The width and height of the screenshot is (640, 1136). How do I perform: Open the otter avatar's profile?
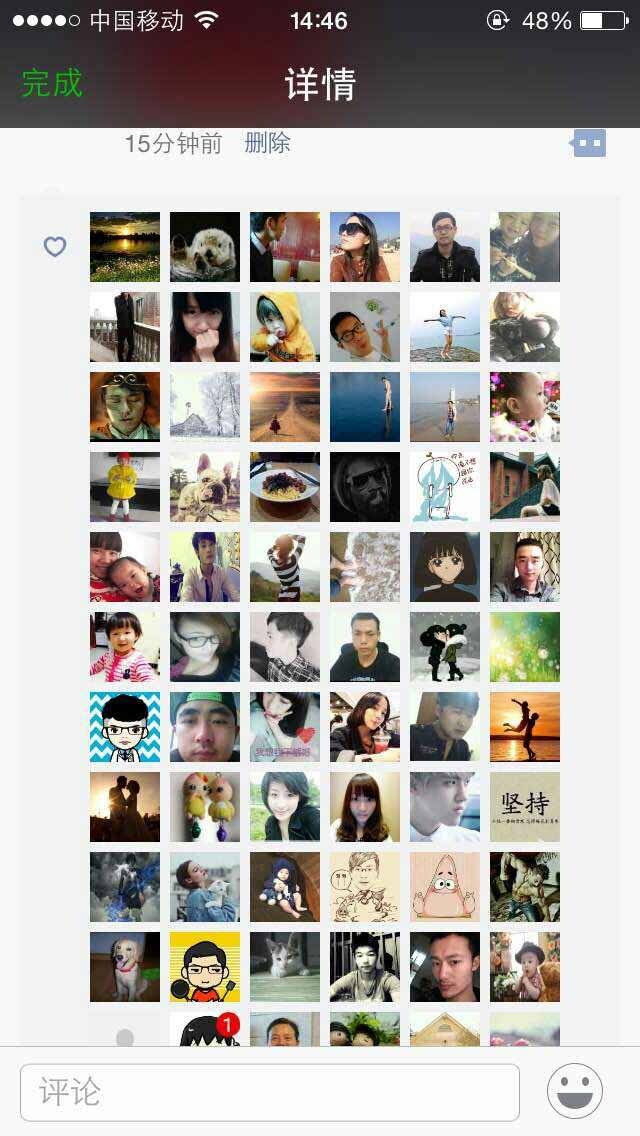coord(205,247)
